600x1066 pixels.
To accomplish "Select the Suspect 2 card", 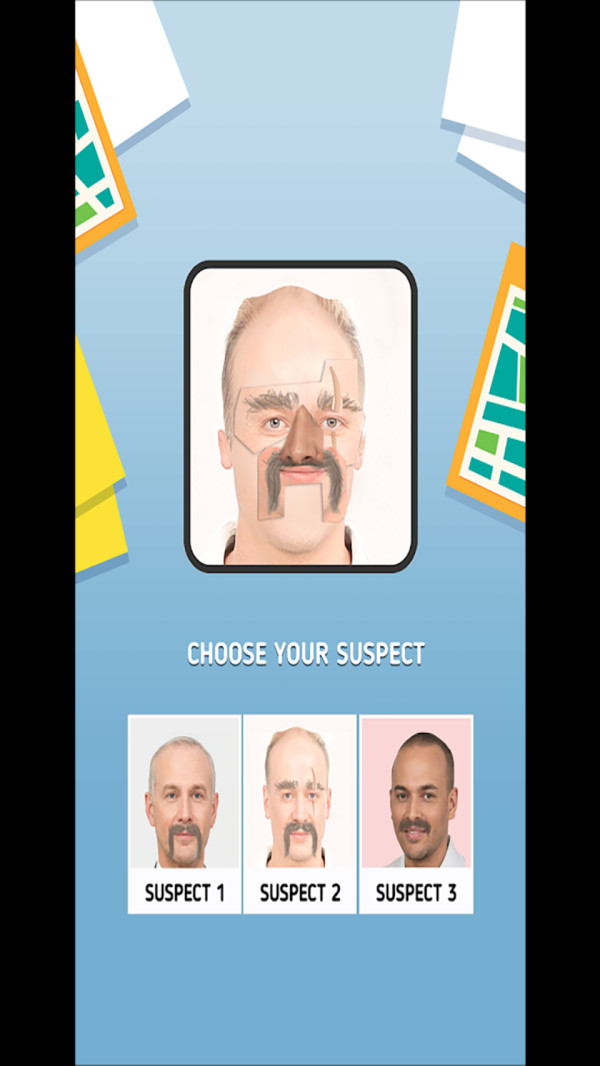I will tap(300, 812).
